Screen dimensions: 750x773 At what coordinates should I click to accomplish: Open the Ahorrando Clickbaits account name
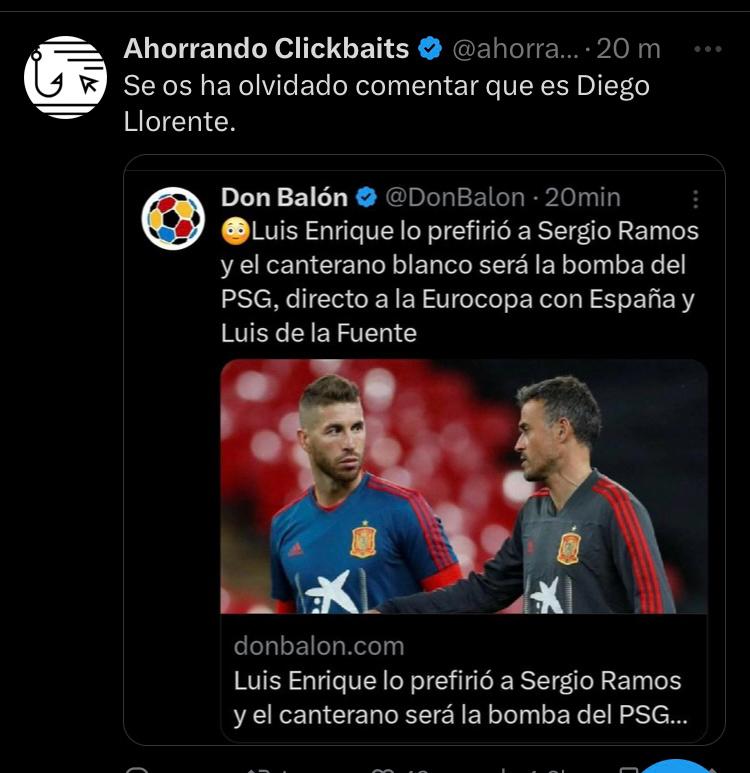(x=266, y=48)
